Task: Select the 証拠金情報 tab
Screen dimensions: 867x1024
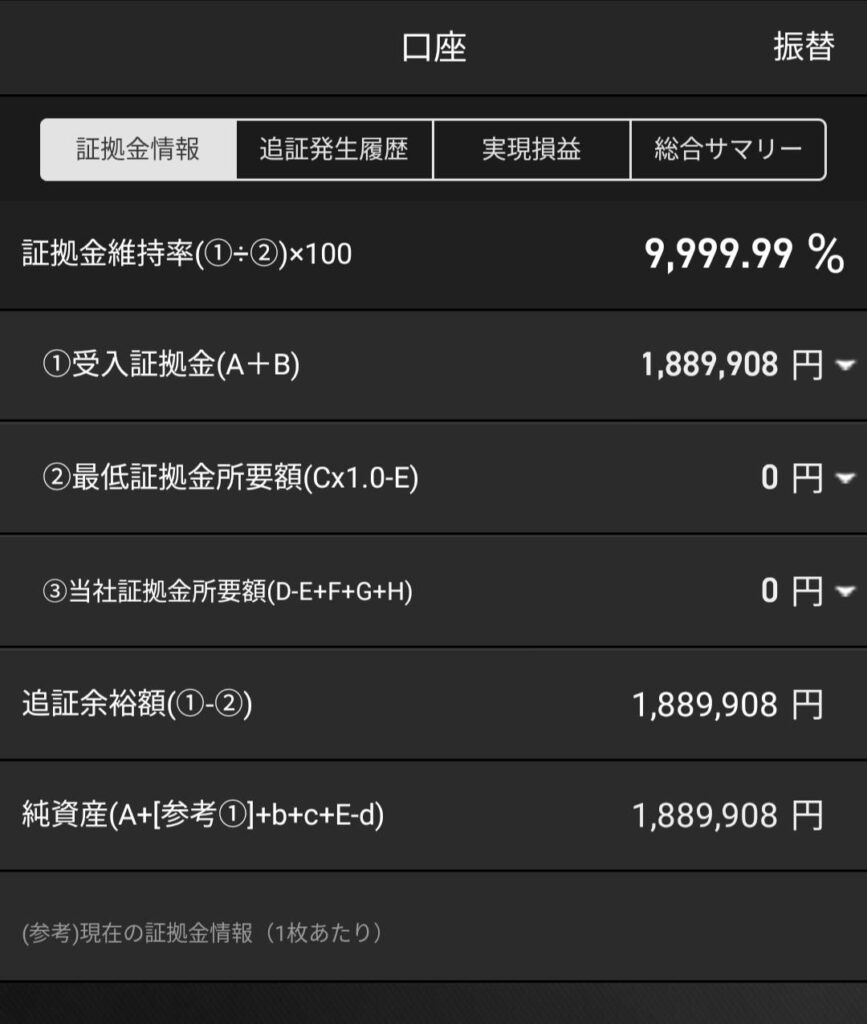Action: [138, 150]
